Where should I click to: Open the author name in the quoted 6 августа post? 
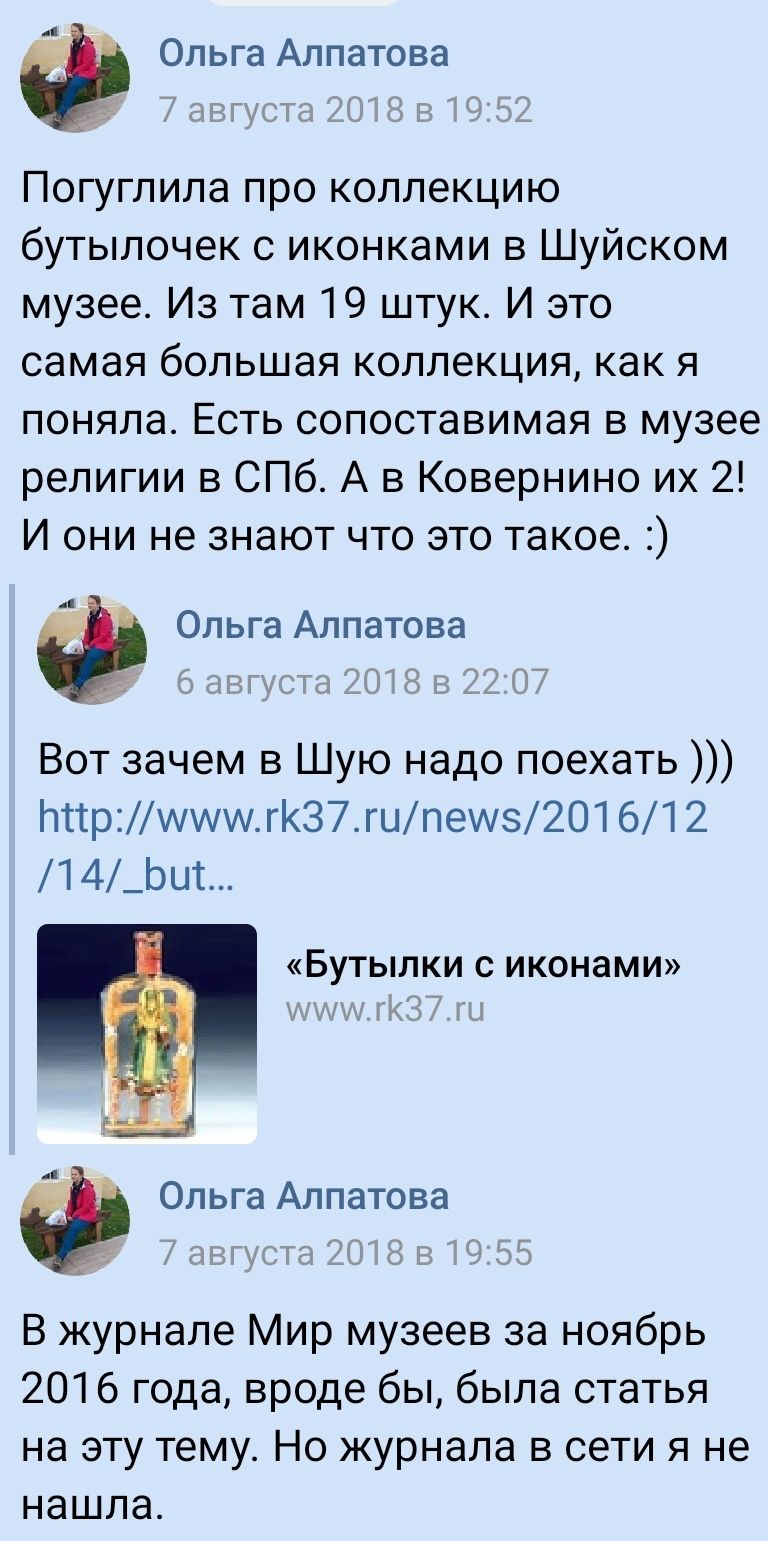click(320, 625)
